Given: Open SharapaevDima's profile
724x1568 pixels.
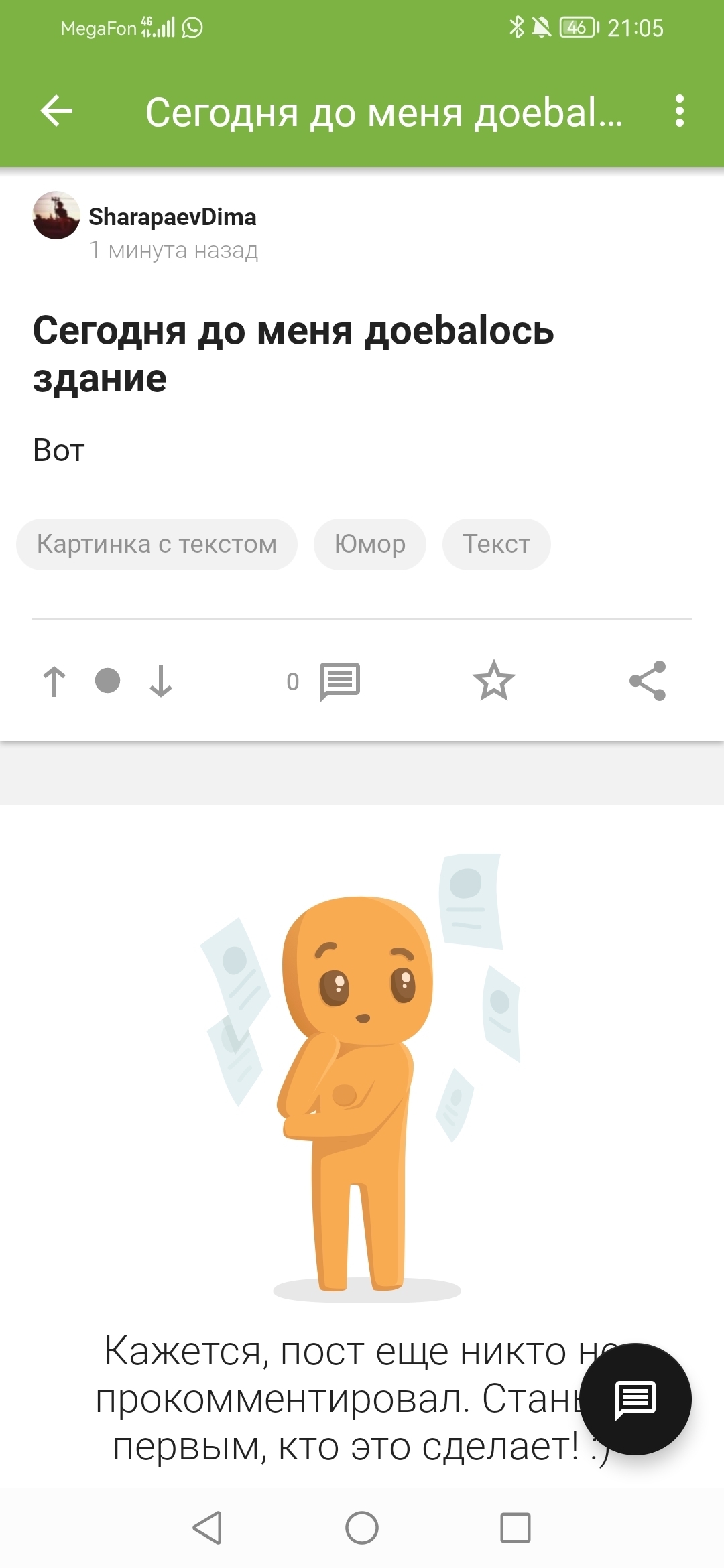Looking at the screenshot, I should [172, 217].
